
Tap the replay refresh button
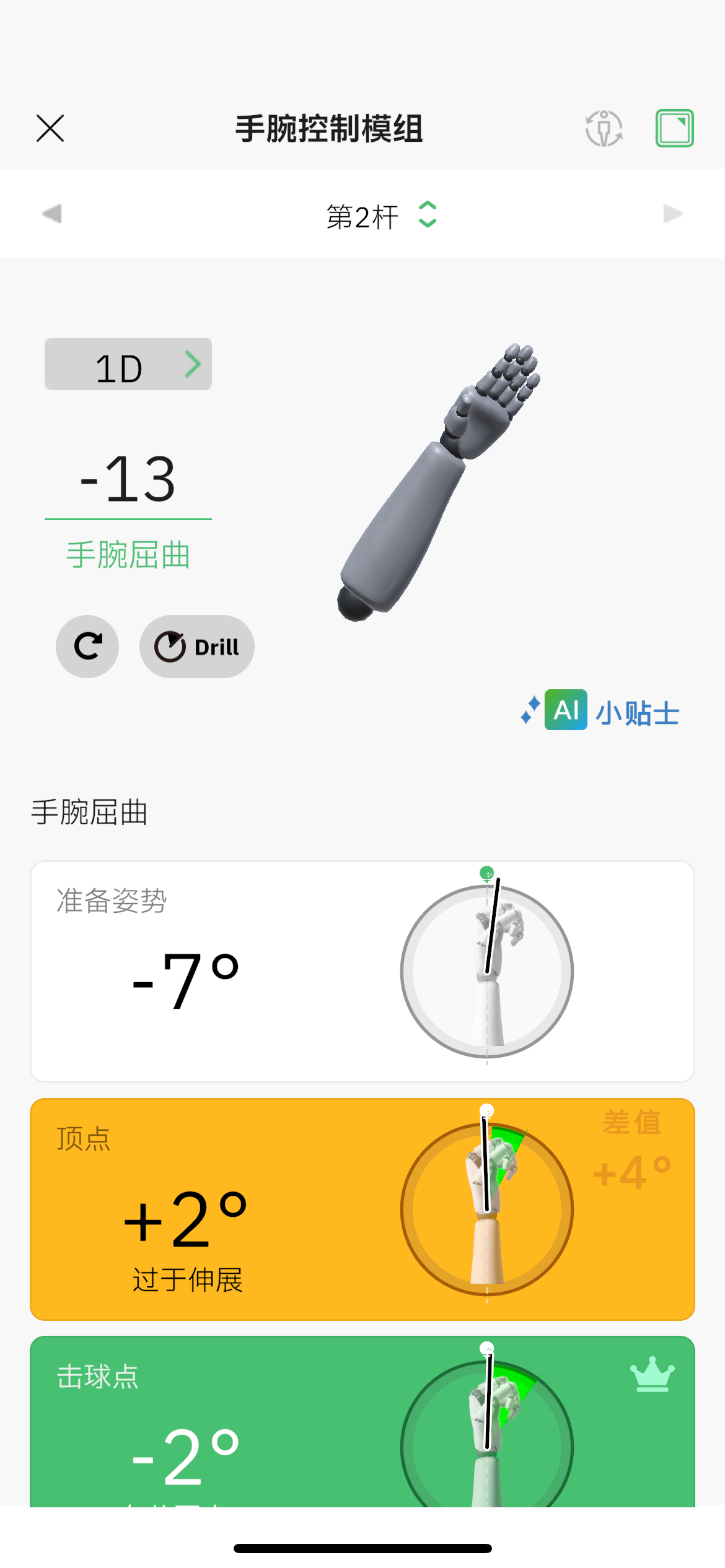click(87, 647)
